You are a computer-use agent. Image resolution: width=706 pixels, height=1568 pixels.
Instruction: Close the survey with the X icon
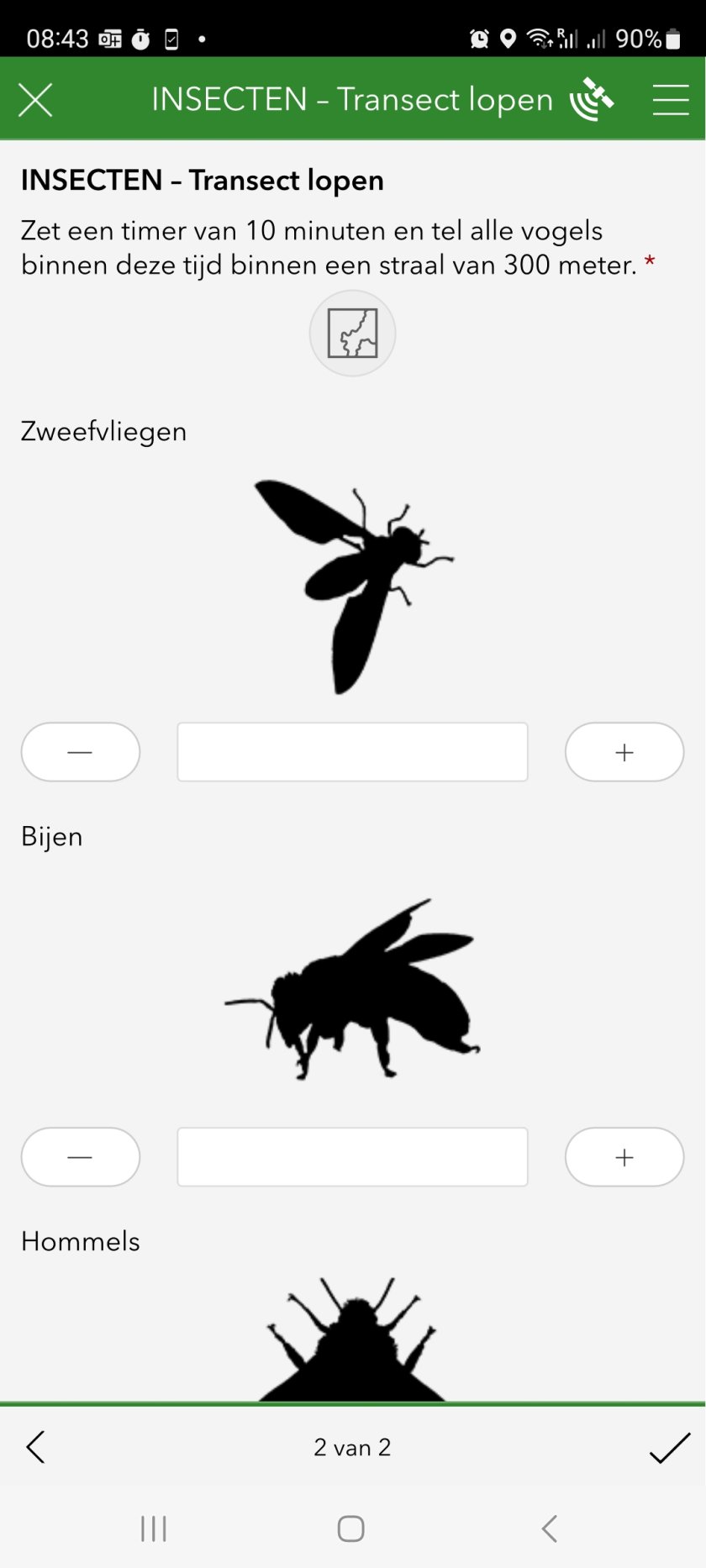click(x=35, y=98)
